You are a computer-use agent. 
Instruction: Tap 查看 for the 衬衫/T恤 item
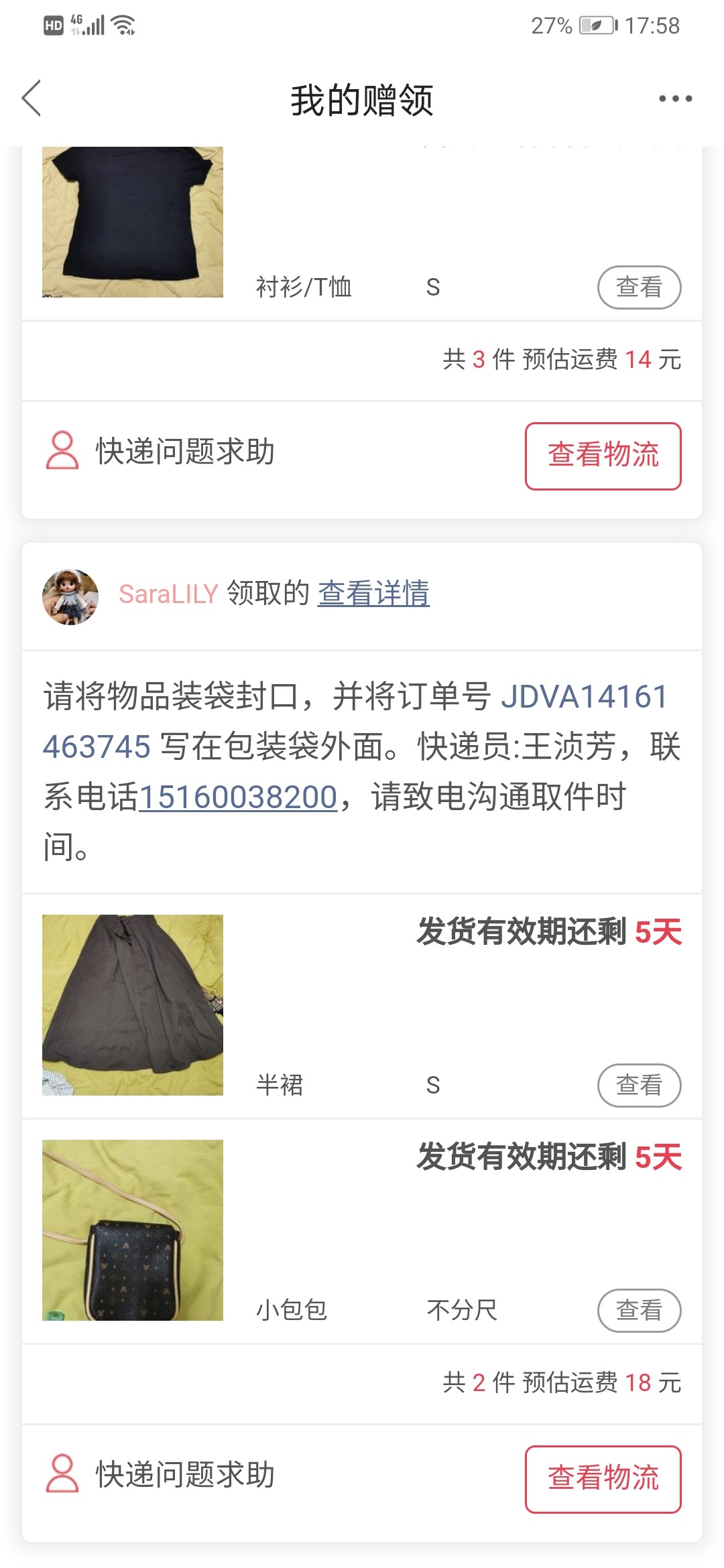(x=639, y=287)
